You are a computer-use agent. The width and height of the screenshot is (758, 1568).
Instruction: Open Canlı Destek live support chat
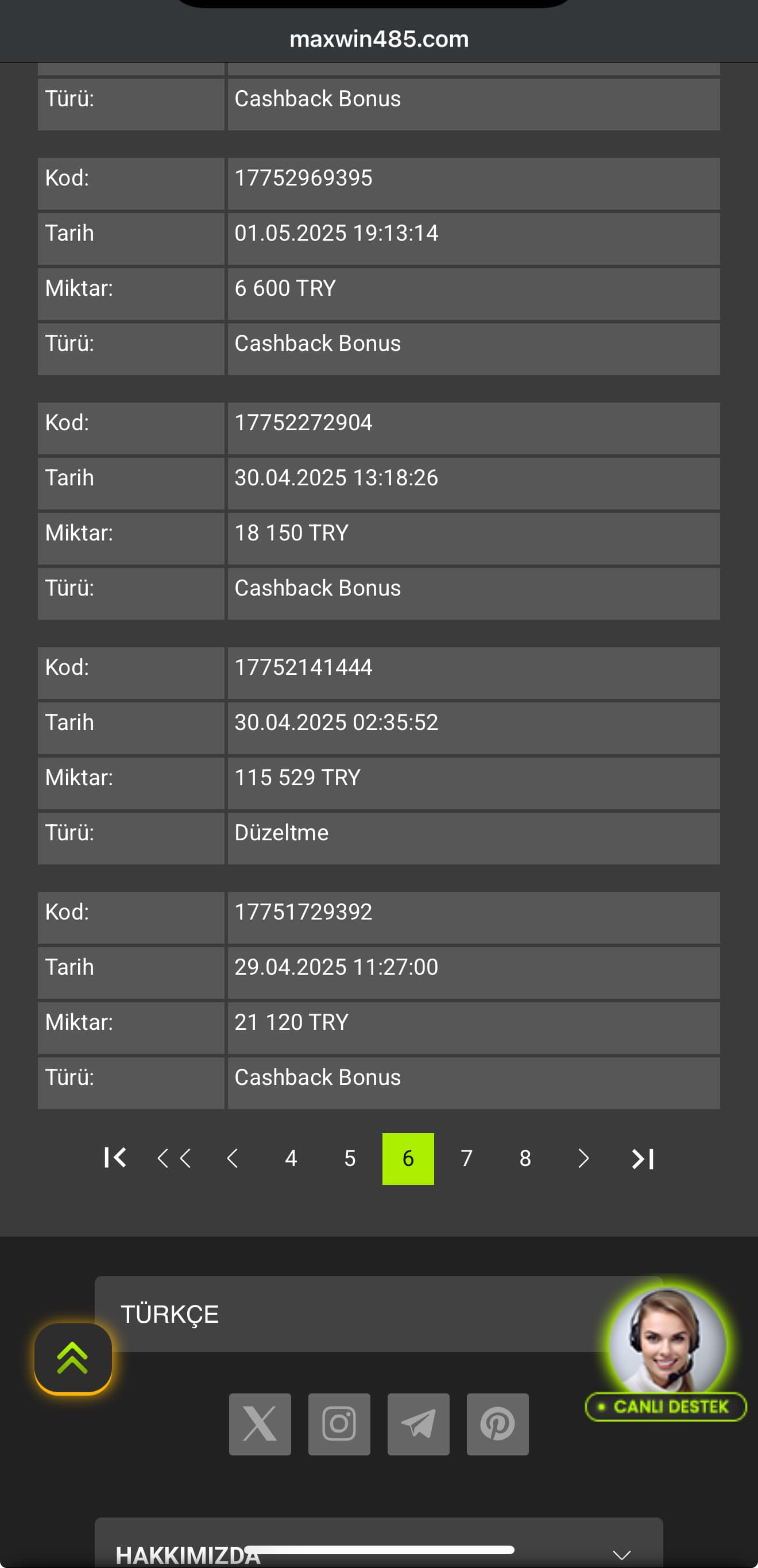[x=666, y=1354]
